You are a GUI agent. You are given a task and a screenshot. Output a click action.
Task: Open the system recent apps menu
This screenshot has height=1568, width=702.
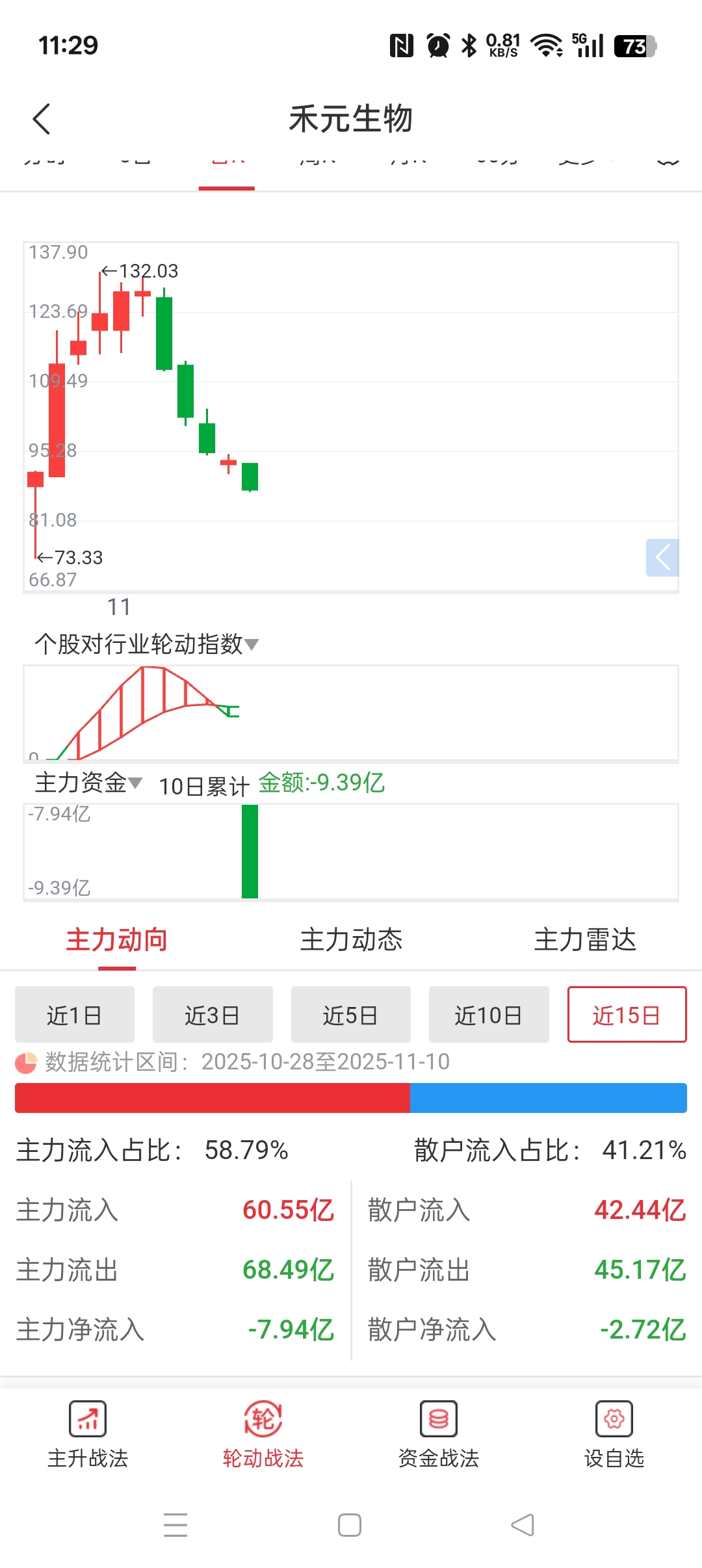coord(175,1525)
